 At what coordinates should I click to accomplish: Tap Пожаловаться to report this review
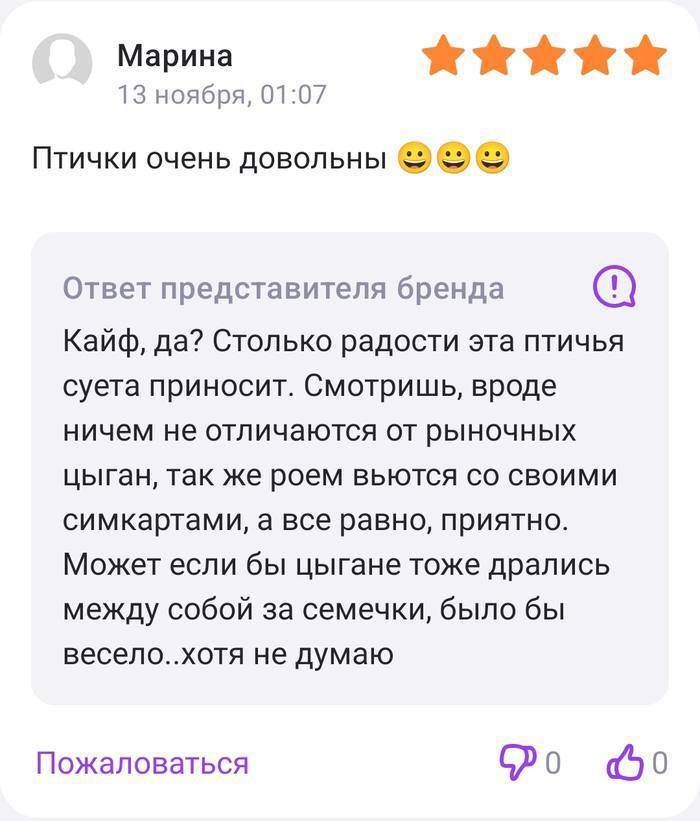point(142,763)
